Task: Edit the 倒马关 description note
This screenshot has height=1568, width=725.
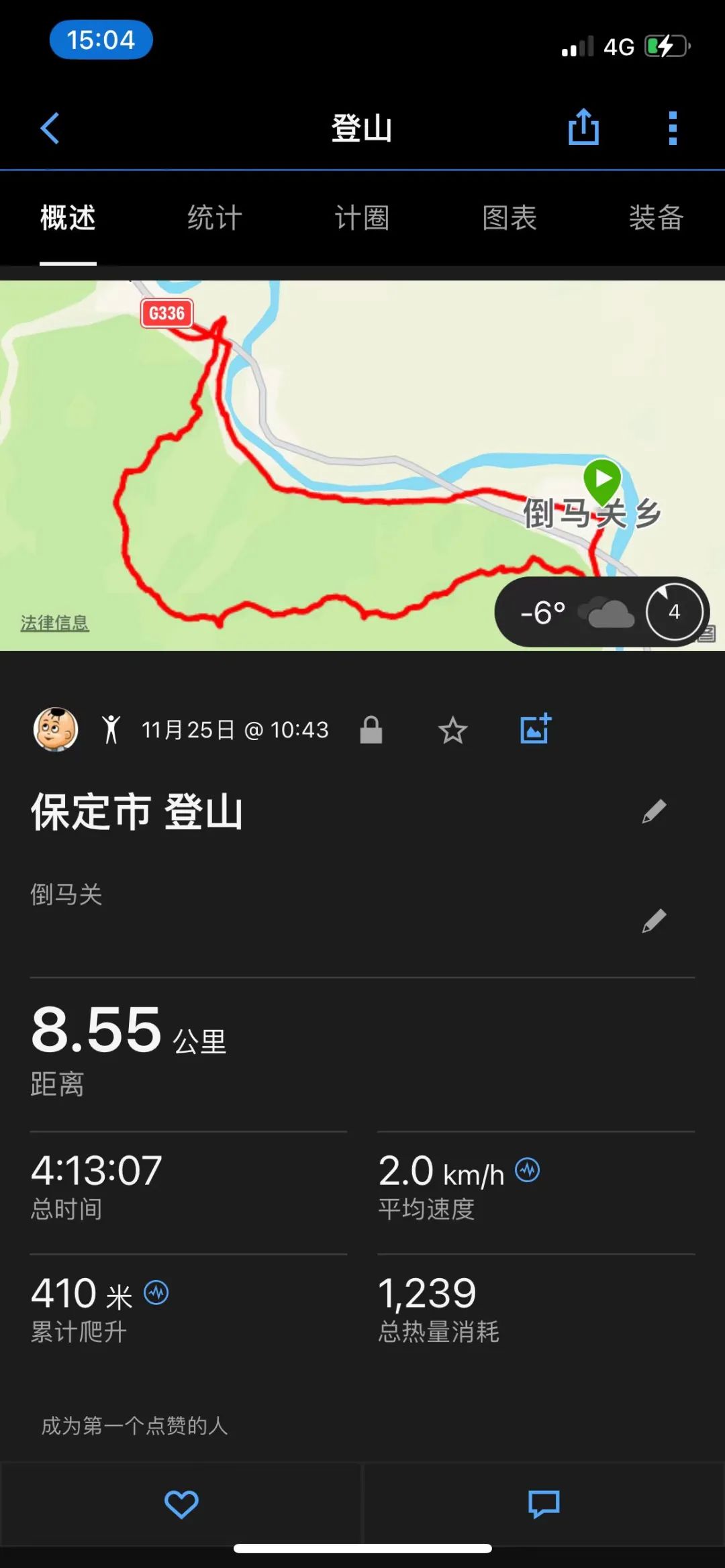Action: (x=654, y=921)
